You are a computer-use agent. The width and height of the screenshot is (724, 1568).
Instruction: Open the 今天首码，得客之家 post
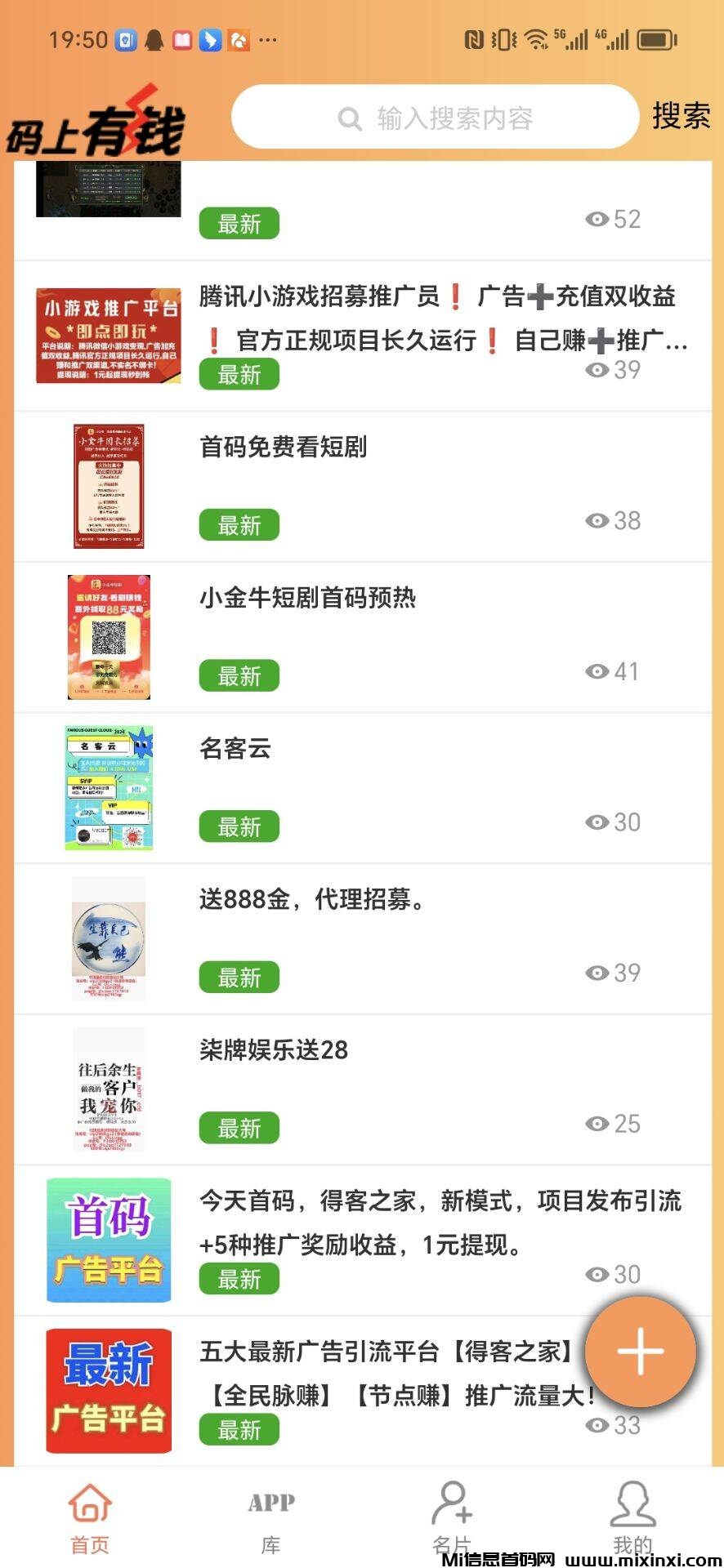[x=440, y=1223]
